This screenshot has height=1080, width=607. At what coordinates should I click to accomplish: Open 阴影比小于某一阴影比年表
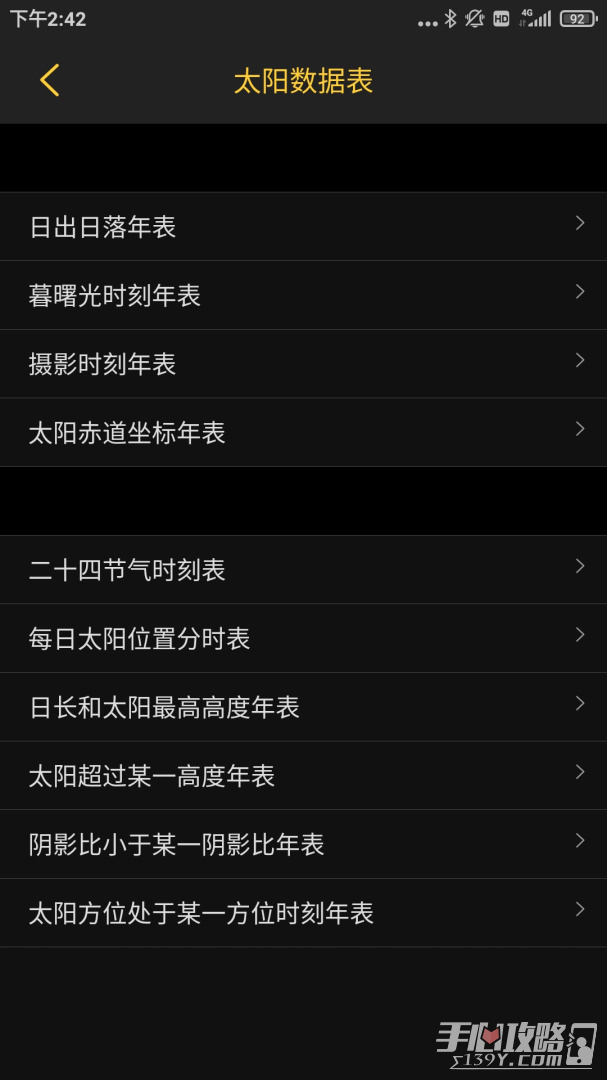tap(303, 845)
